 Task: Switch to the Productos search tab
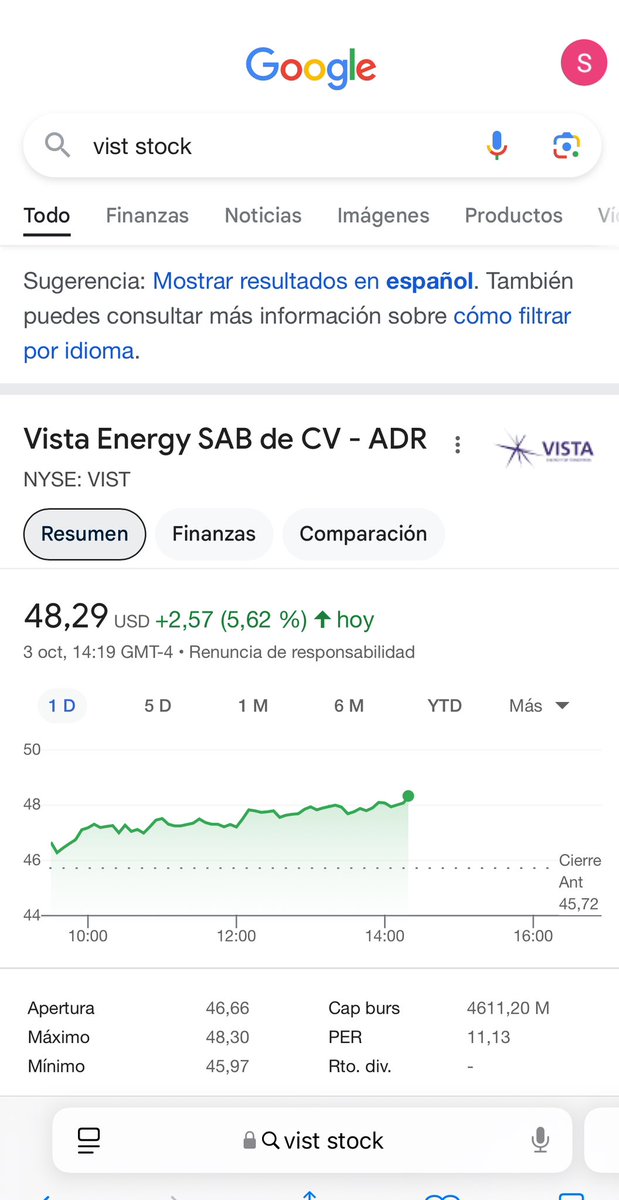[x=514, y=215]
